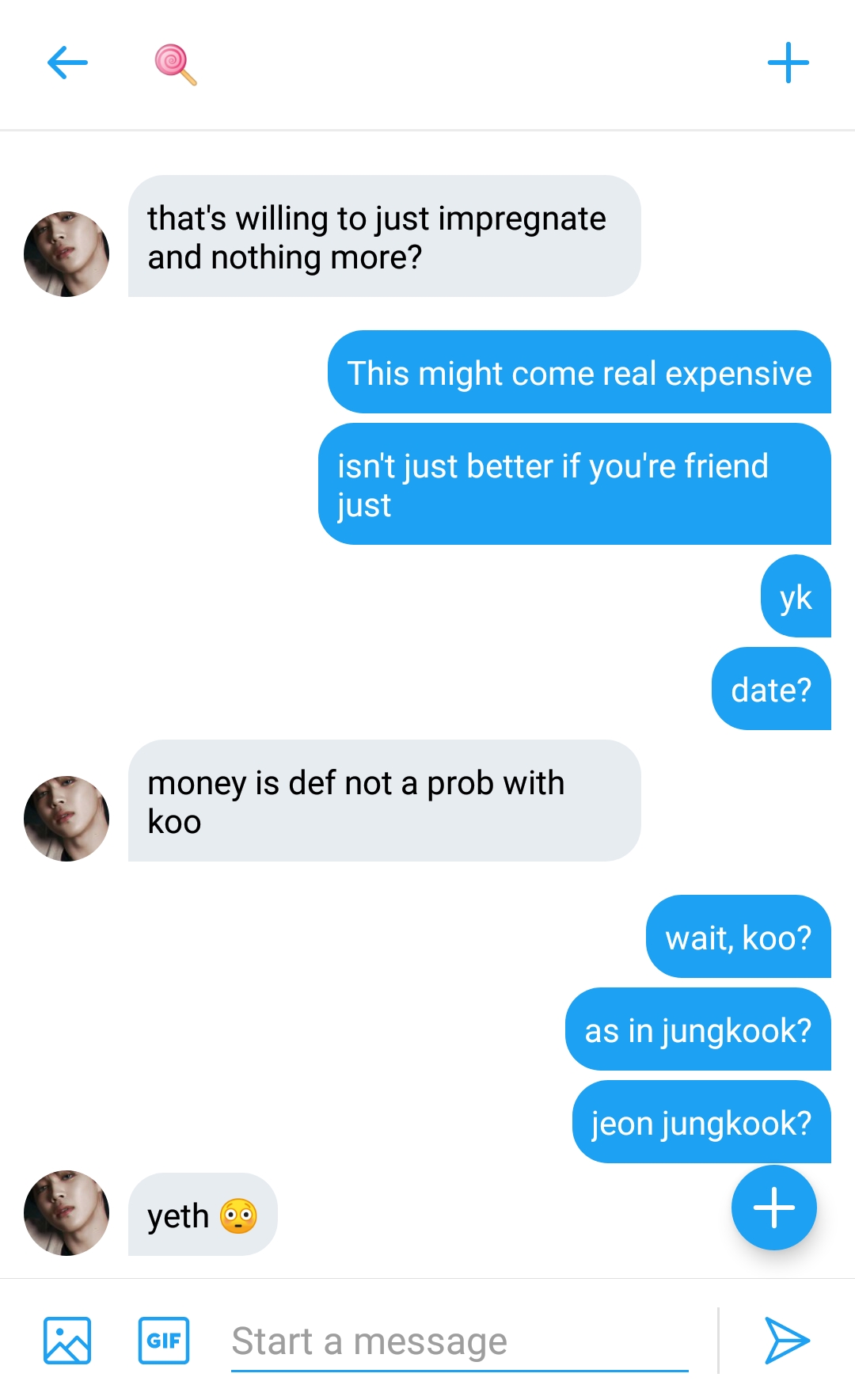Open the avatar beside the "yeth" message
The width and height of the screenshot is (855, 1400).
(66, 1213)
